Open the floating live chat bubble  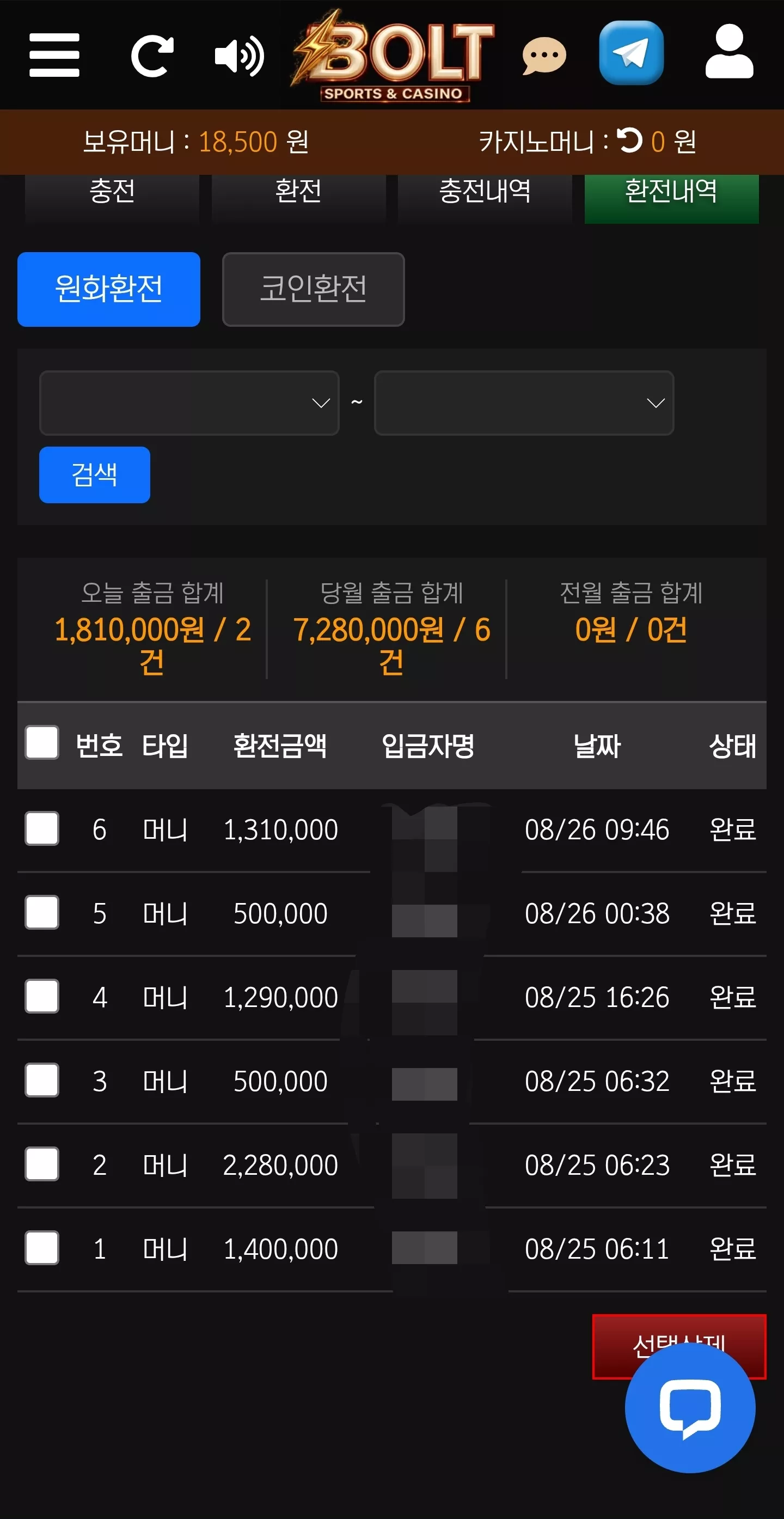click(690, 1408)
